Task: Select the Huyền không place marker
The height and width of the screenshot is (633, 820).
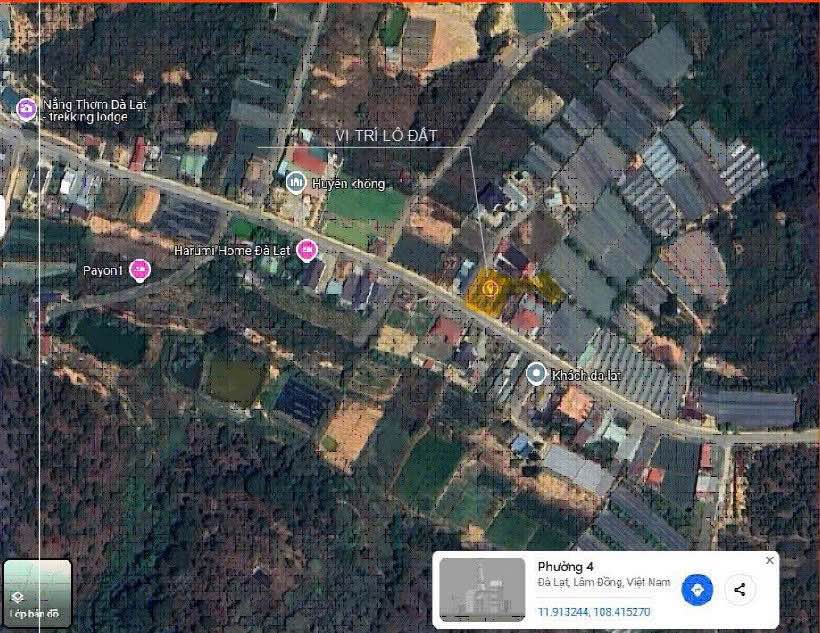Action: click(296, 183)
